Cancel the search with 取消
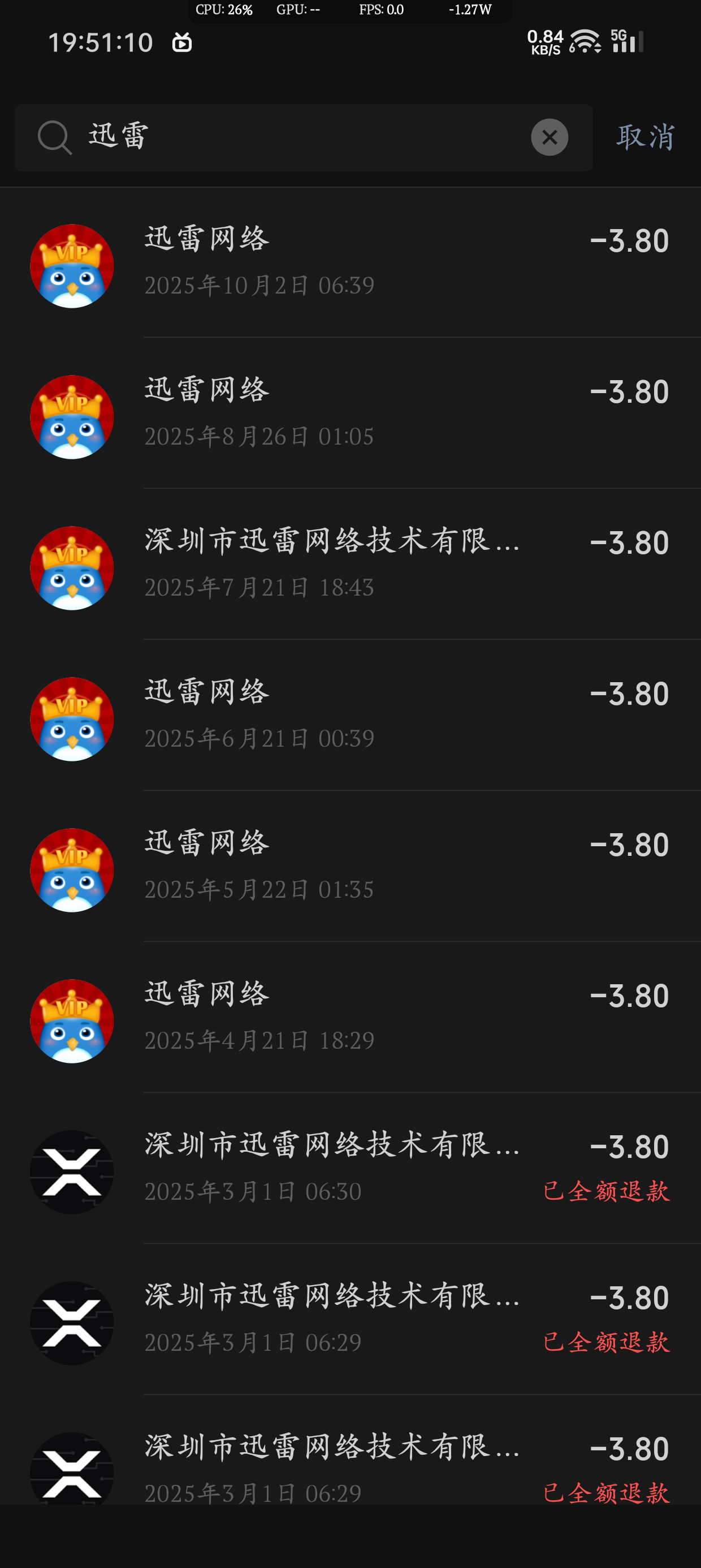Image resolution: width=701 pixels, height=1568 pixels. 645,137
